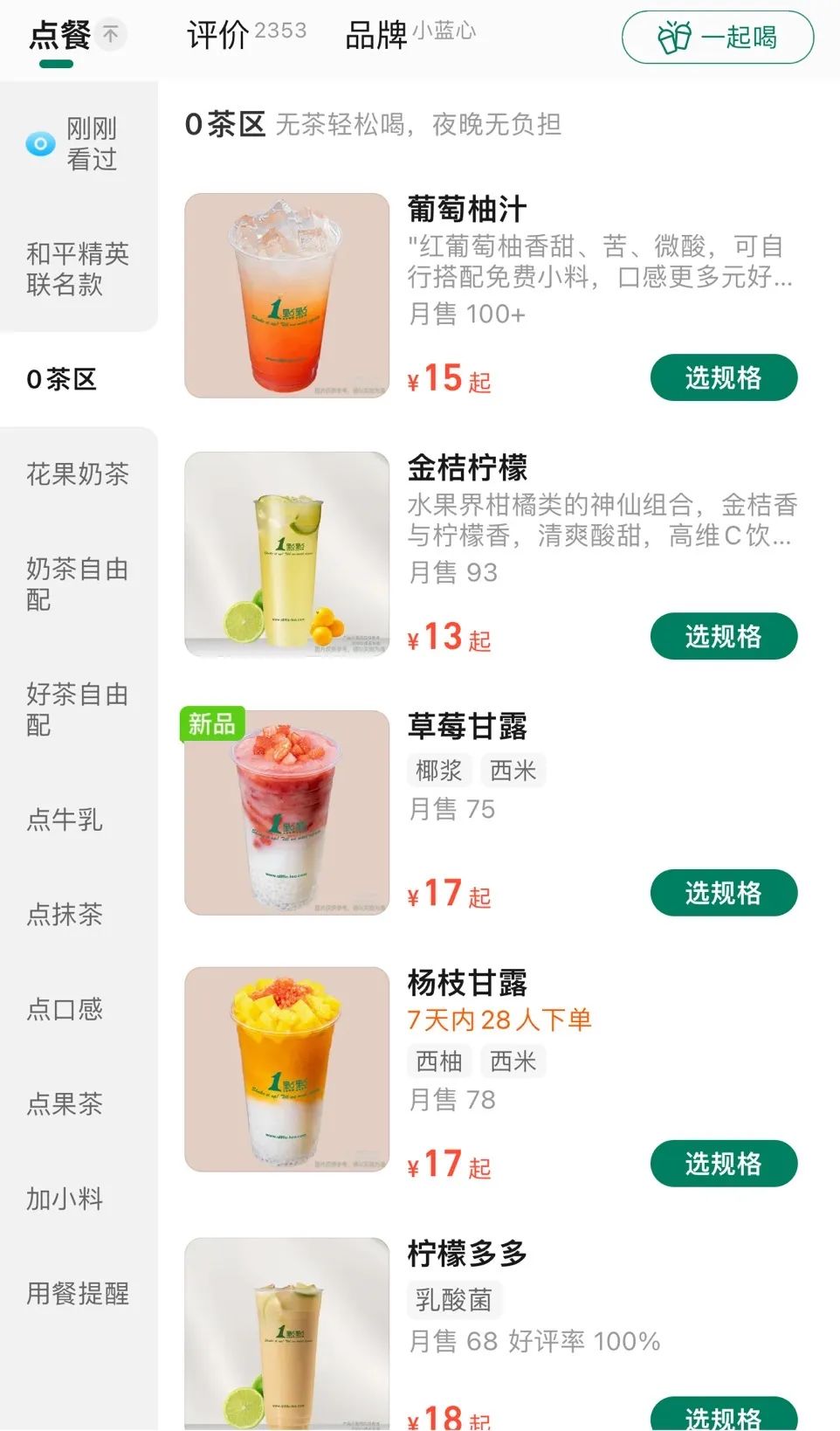Tap 选规格 for 金桔柠檬

(724, 636)
